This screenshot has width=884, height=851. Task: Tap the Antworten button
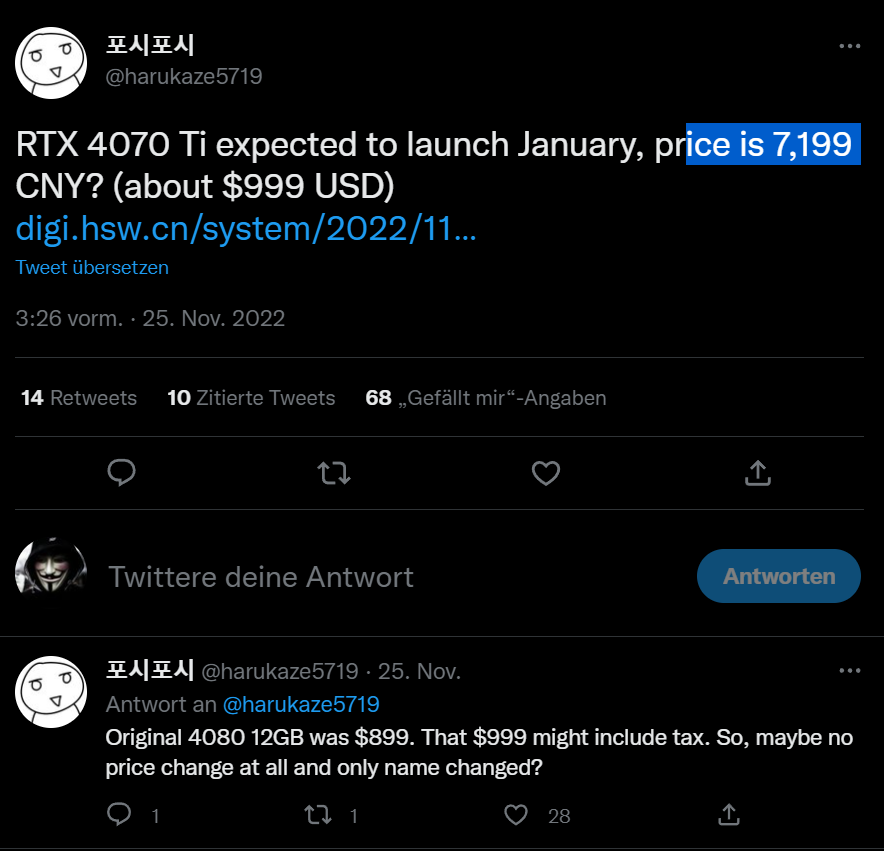click(779, 577)
